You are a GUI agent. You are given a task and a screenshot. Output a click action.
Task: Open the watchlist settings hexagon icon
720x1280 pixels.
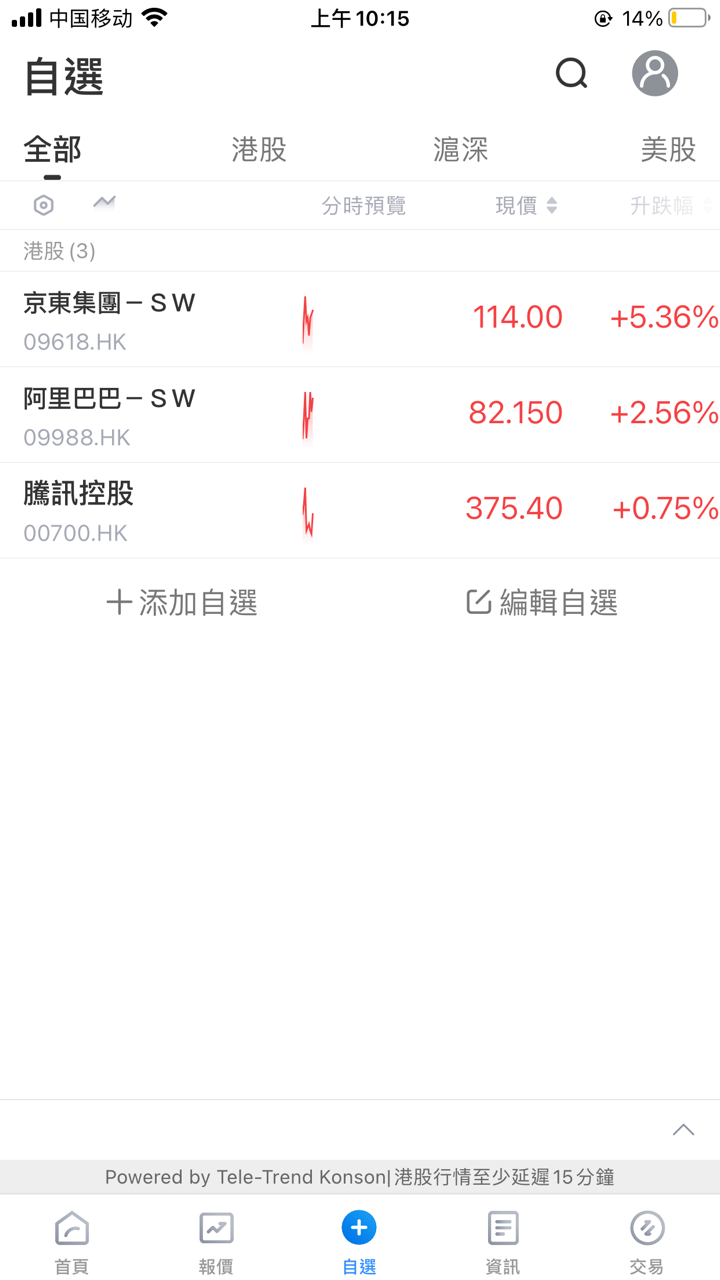[43, 206]
